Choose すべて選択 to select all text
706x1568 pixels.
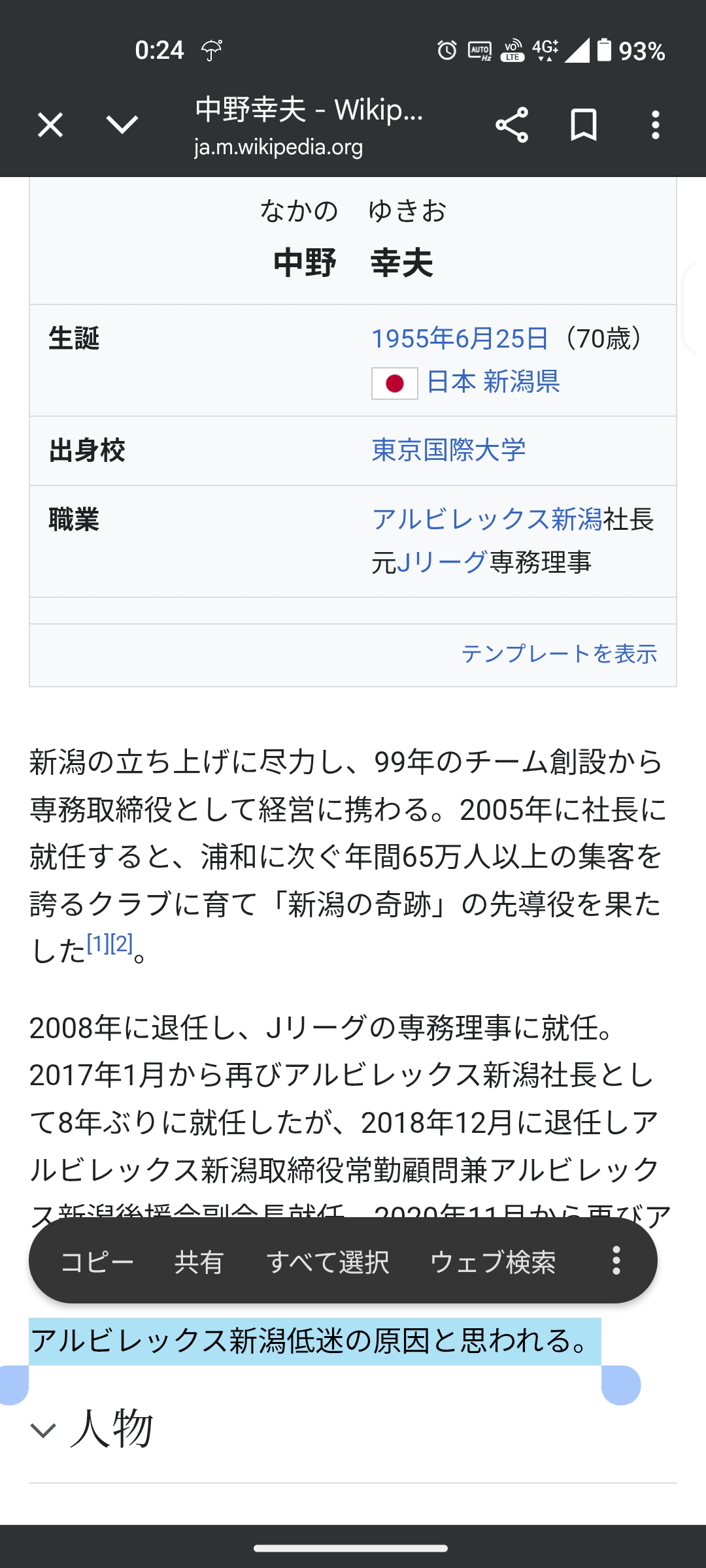(328, 1261)
